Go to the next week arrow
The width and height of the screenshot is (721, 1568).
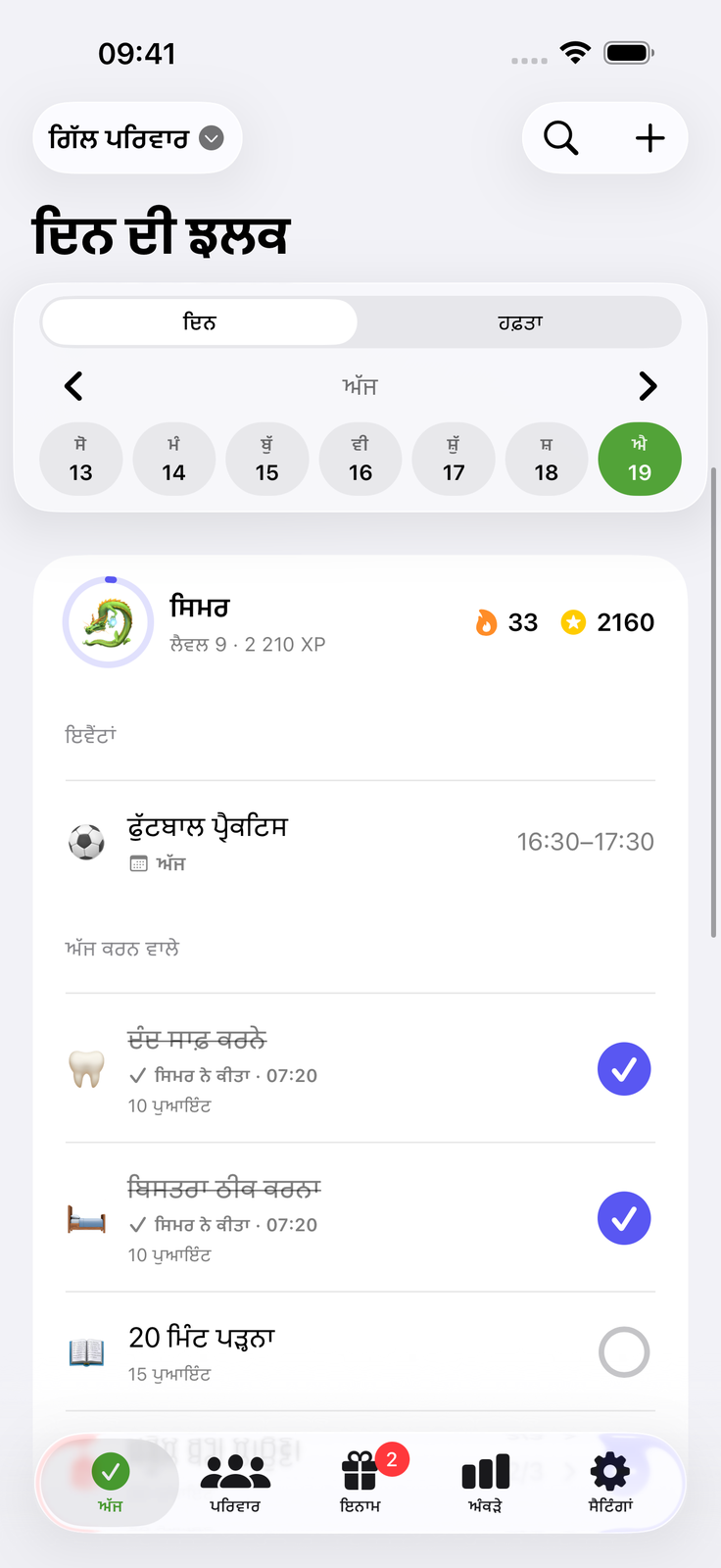(x=648, y=386)
